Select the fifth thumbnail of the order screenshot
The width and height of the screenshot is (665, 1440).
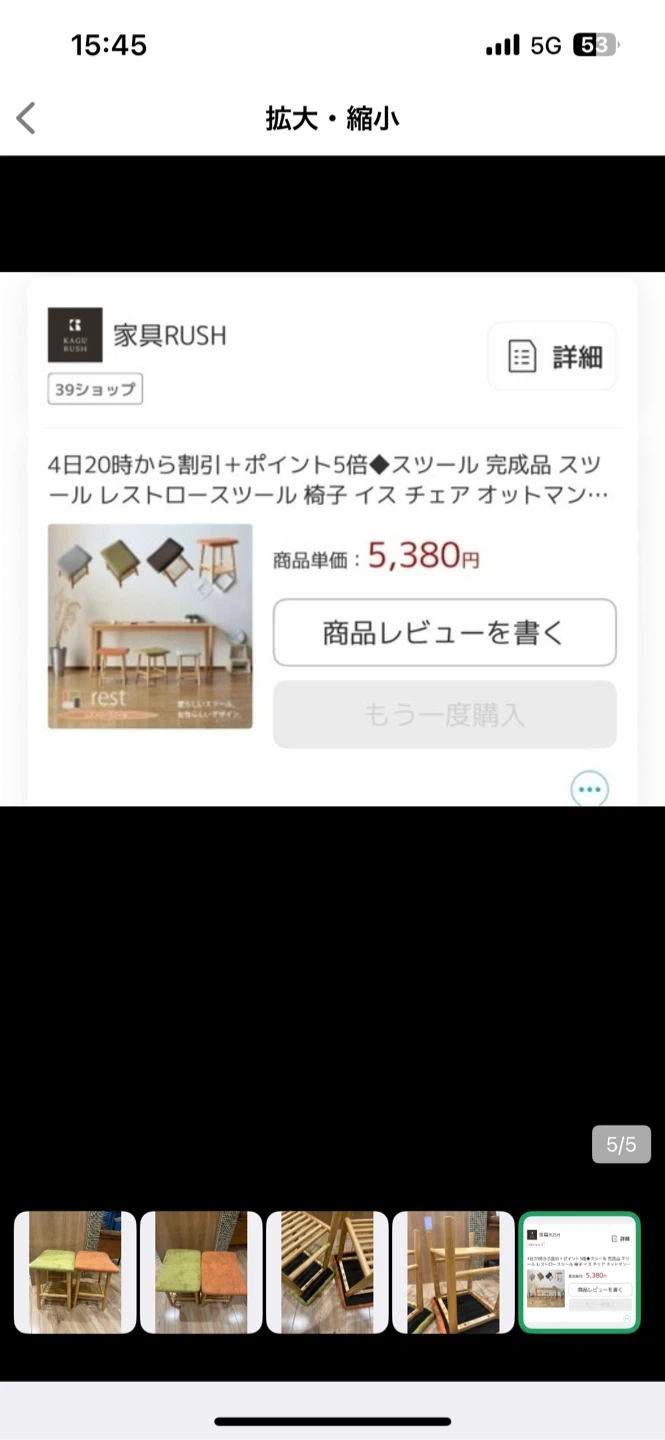pos(579,1272)
